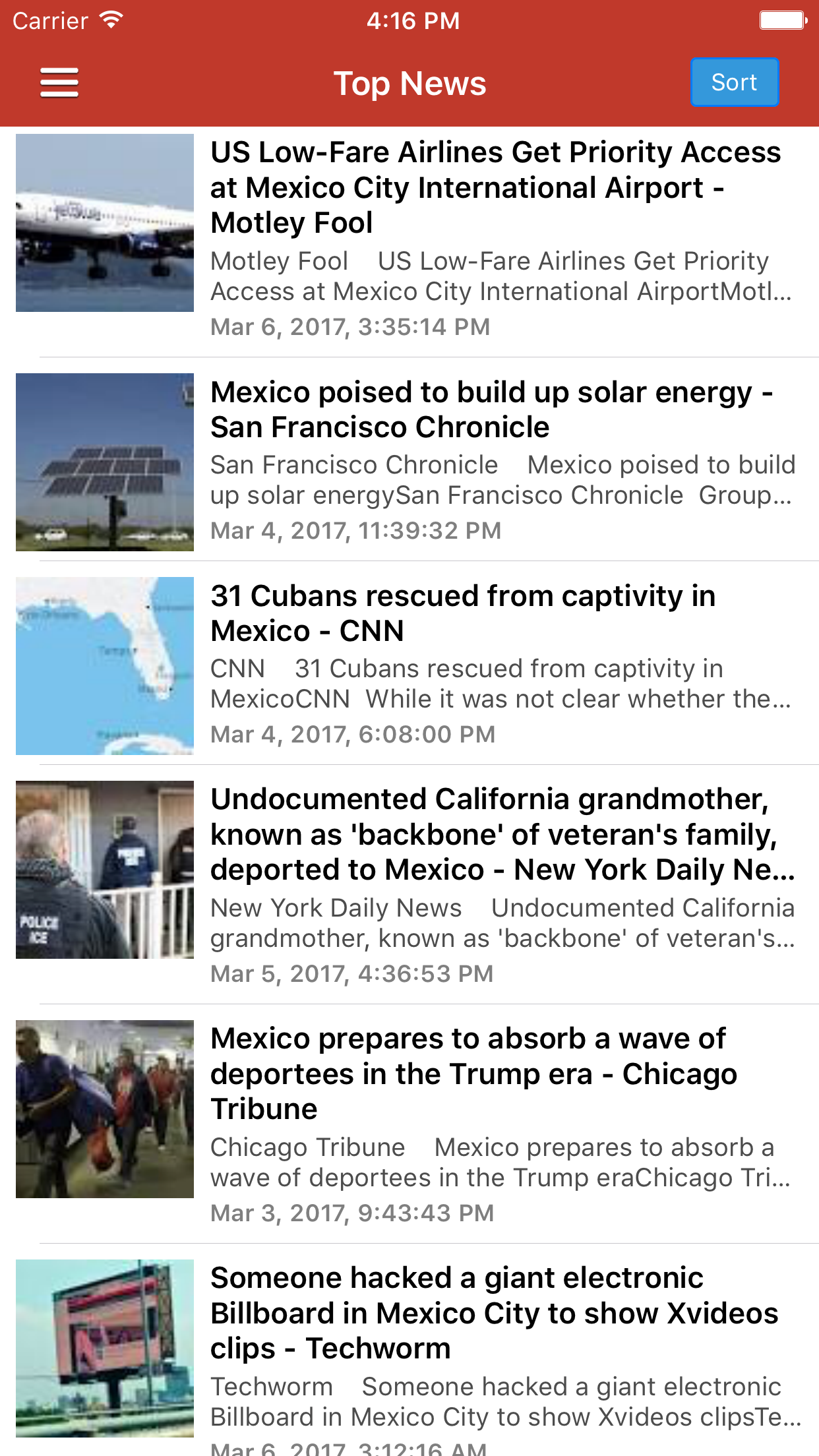Tap the solar panel article thumbnail
This screenshot has width=819, height=1456.
(x=105, y=462)
